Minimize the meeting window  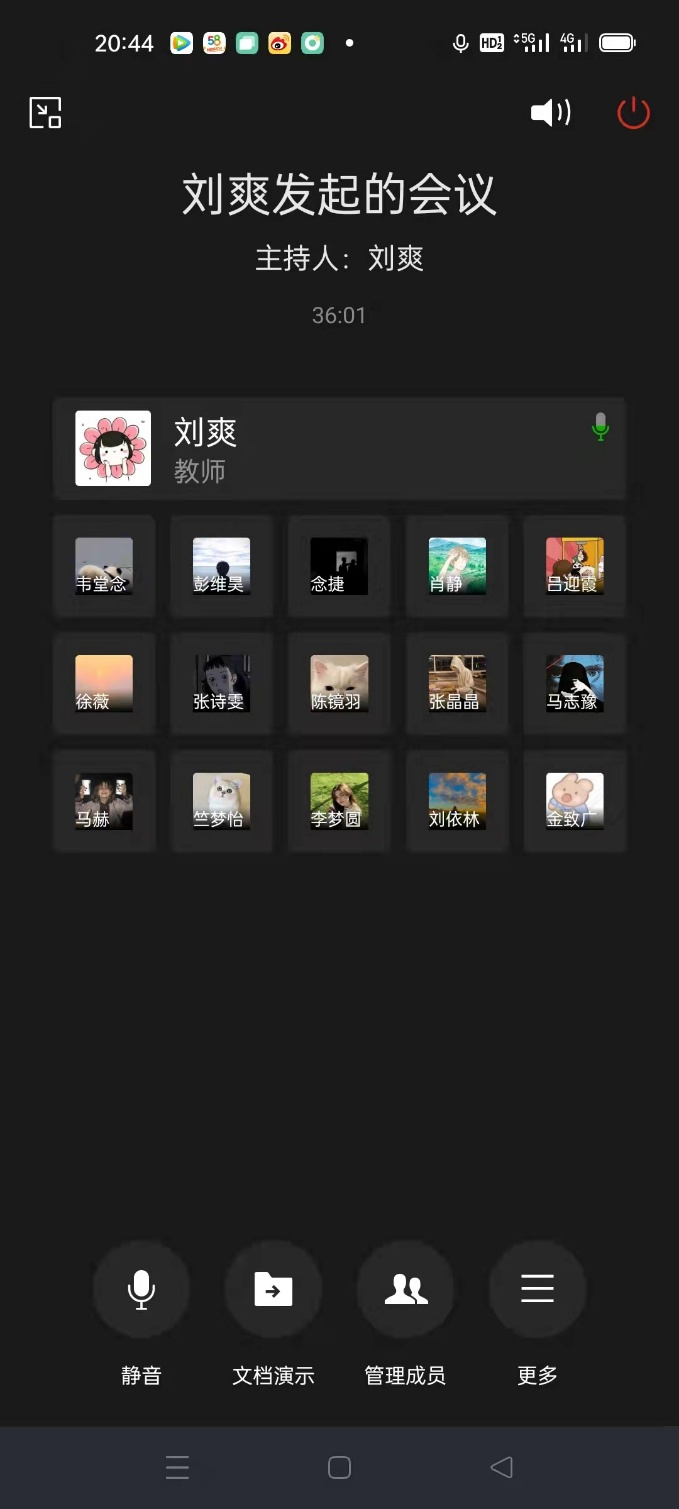point(45,113)
